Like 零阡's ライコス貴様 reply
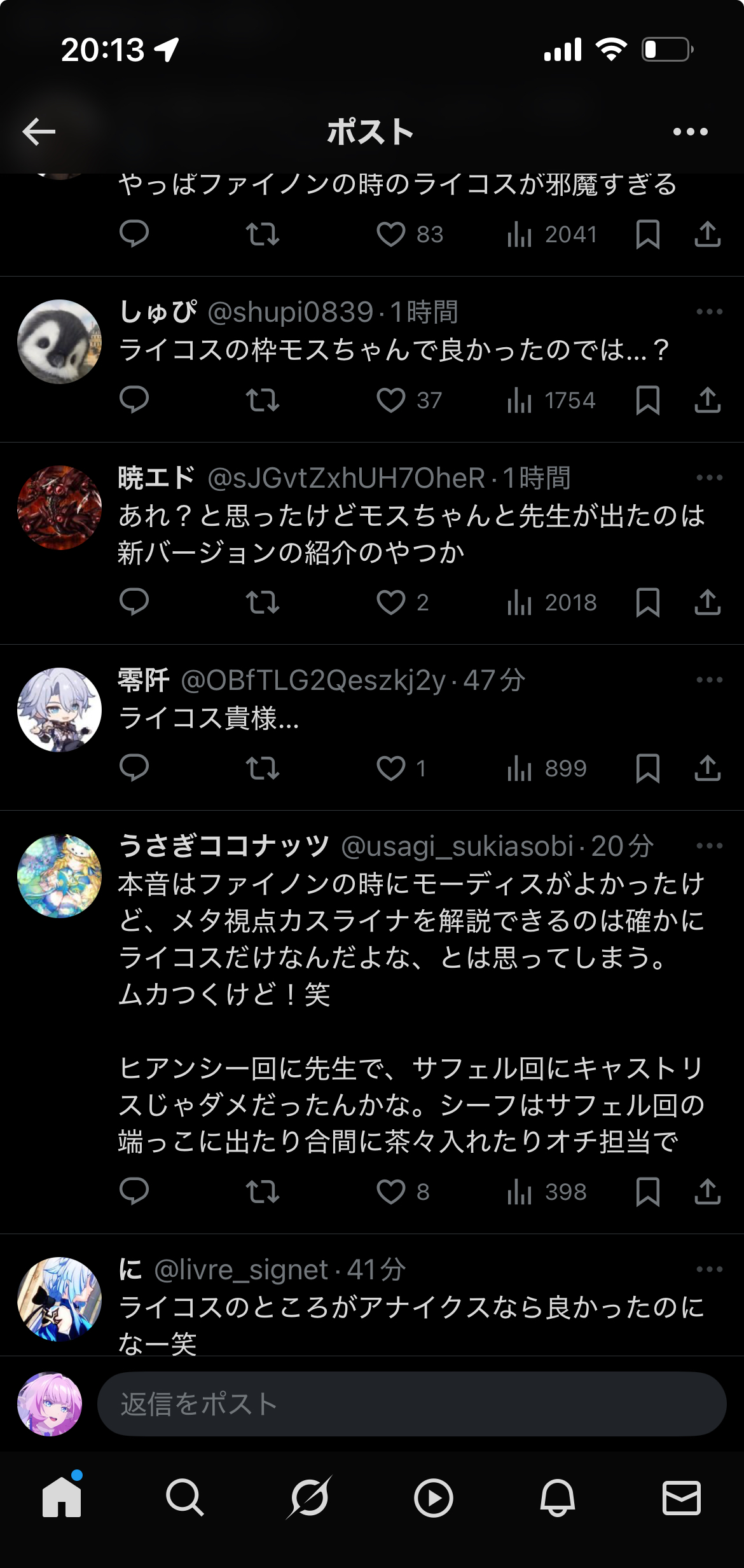The height and width of the screenshot is (1568, 744). tap(390, 768)
